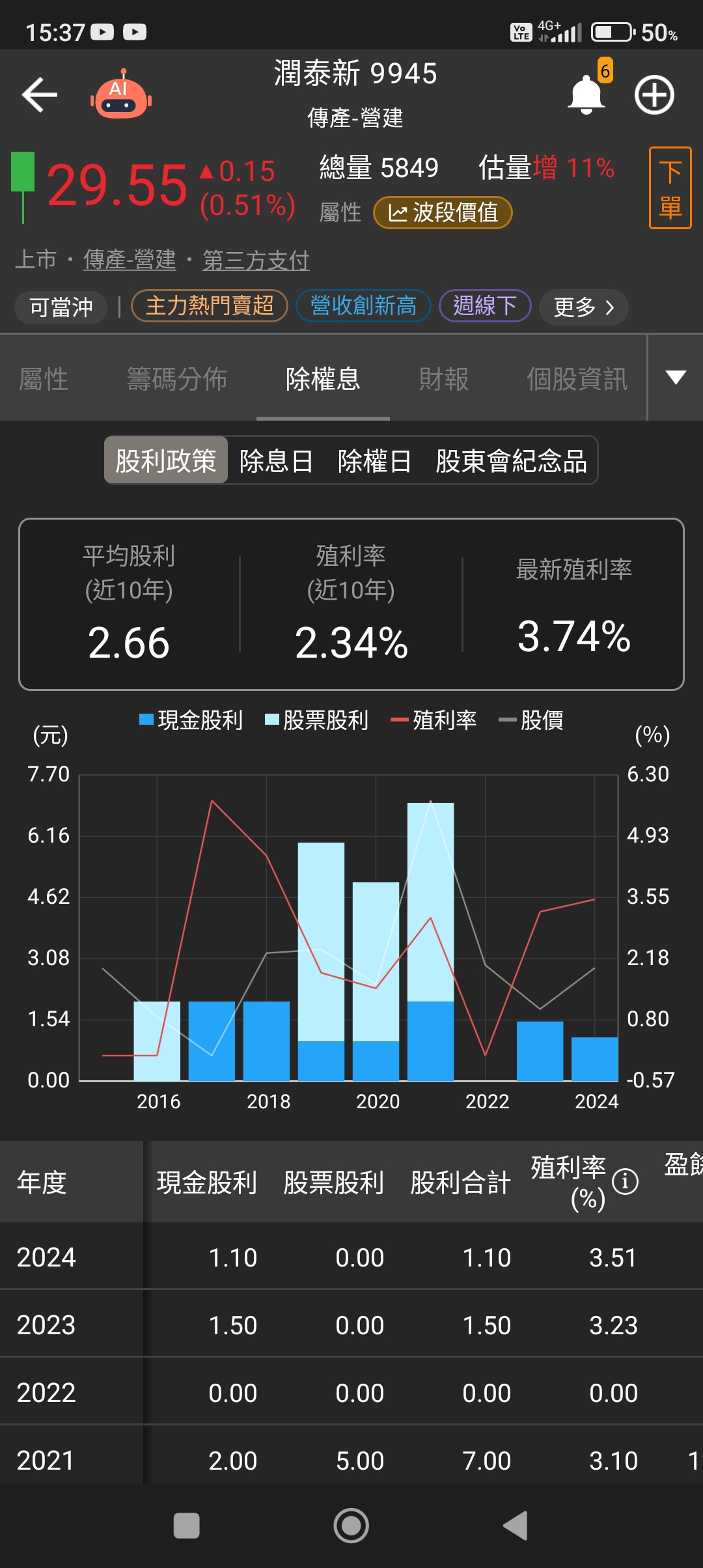Switch to the 籌碼分佈 tab

pyautogui.click(x=177, y=379)
